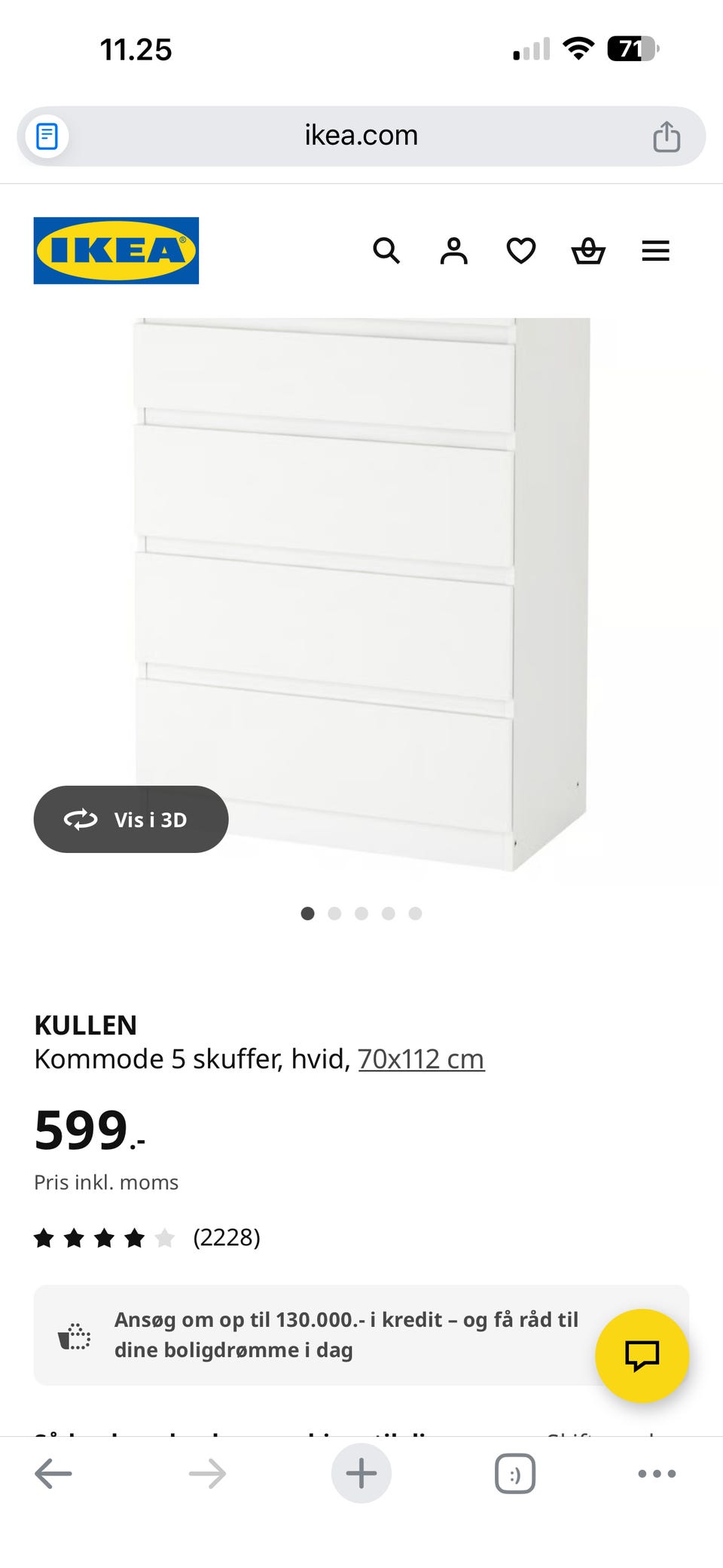
Task: Open the shopping basket
Action: point(588,251)
